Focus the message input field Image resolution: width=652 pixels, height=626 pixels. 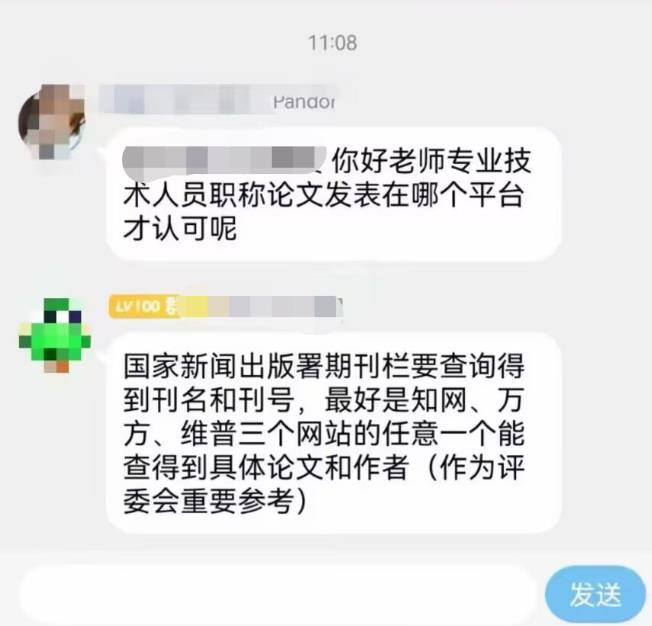pos(275,595)
